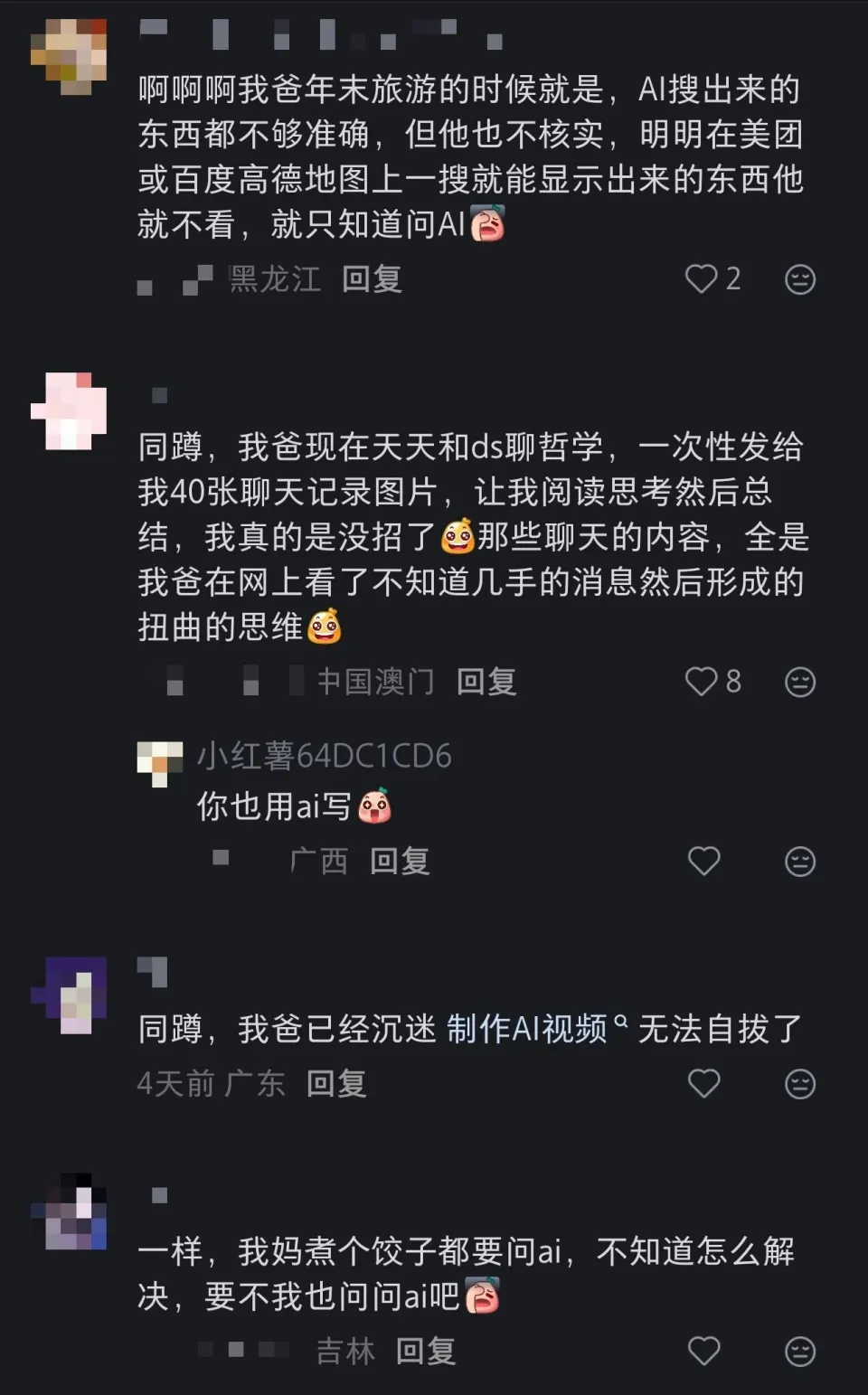Like the 吉林 comment about 煮个饺子
The height and width of the screenshot is (1395, 868).
tap(703, 1351)
